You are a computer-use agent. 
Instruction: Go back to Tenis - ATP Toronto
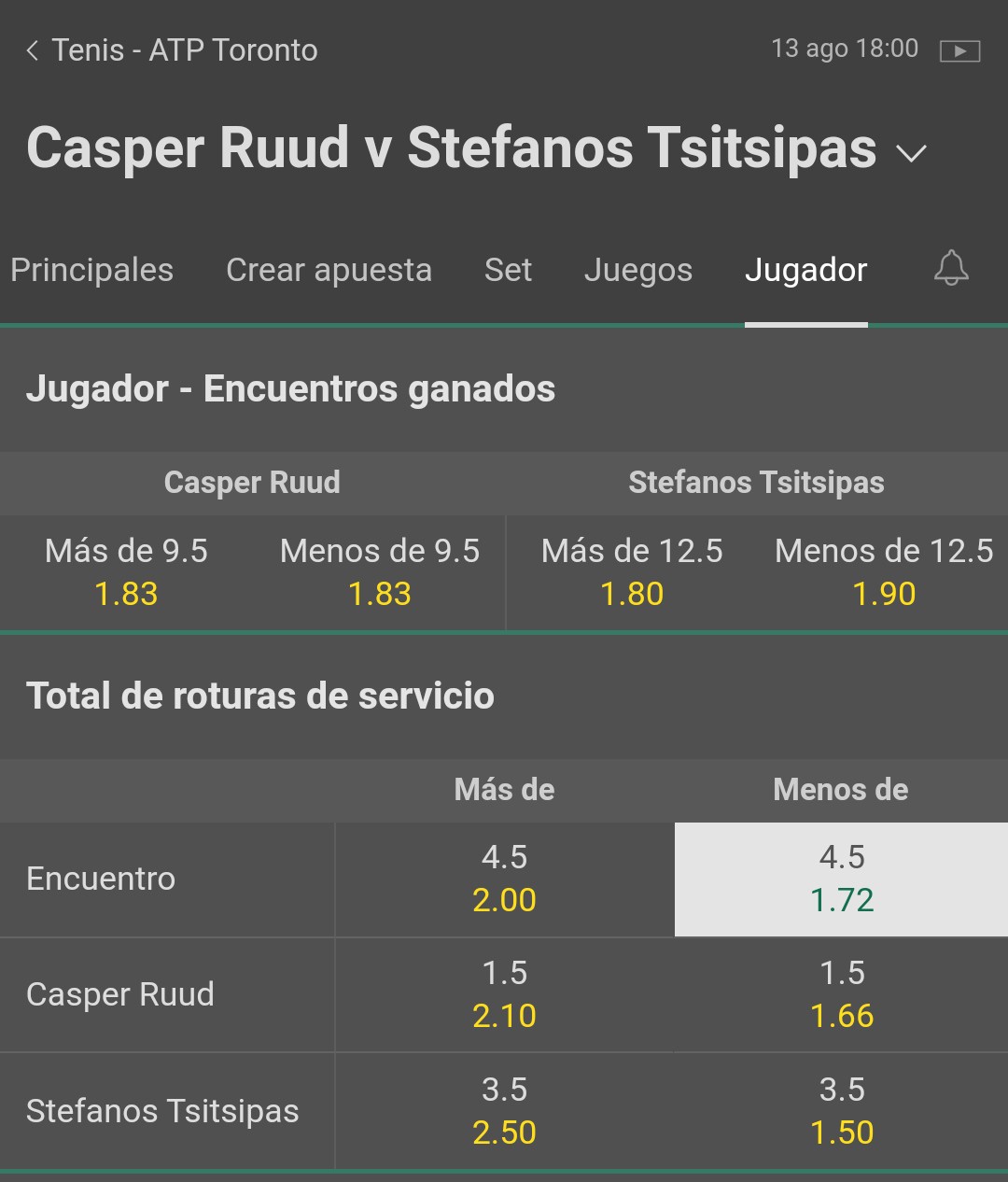tap(172, 49)
